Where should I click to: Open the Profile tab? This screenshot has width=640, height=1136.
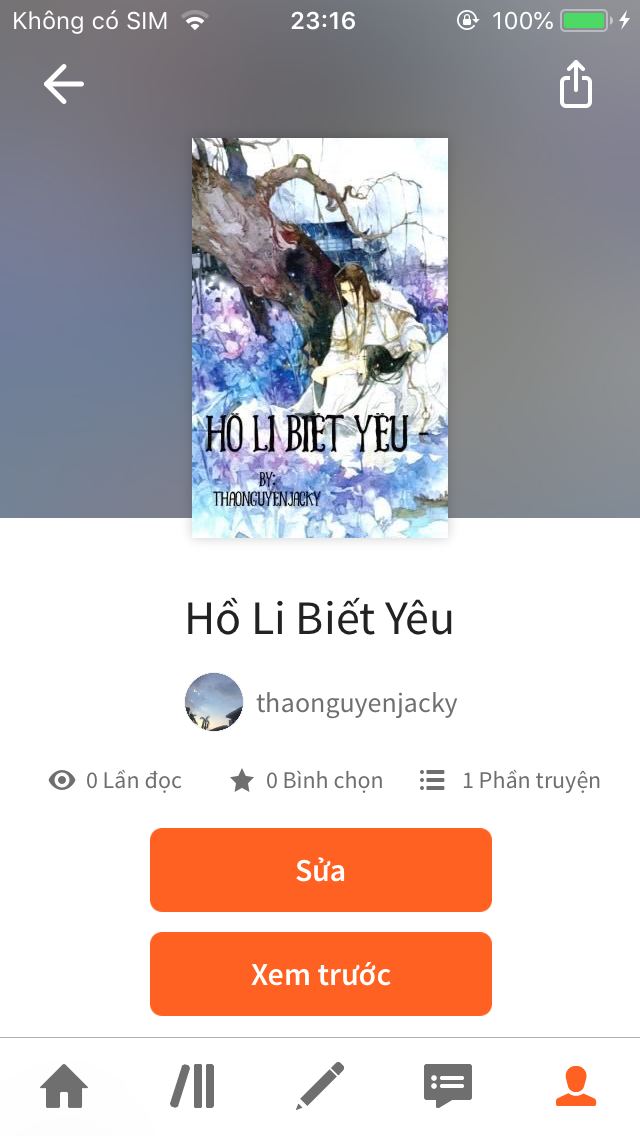576,1085
